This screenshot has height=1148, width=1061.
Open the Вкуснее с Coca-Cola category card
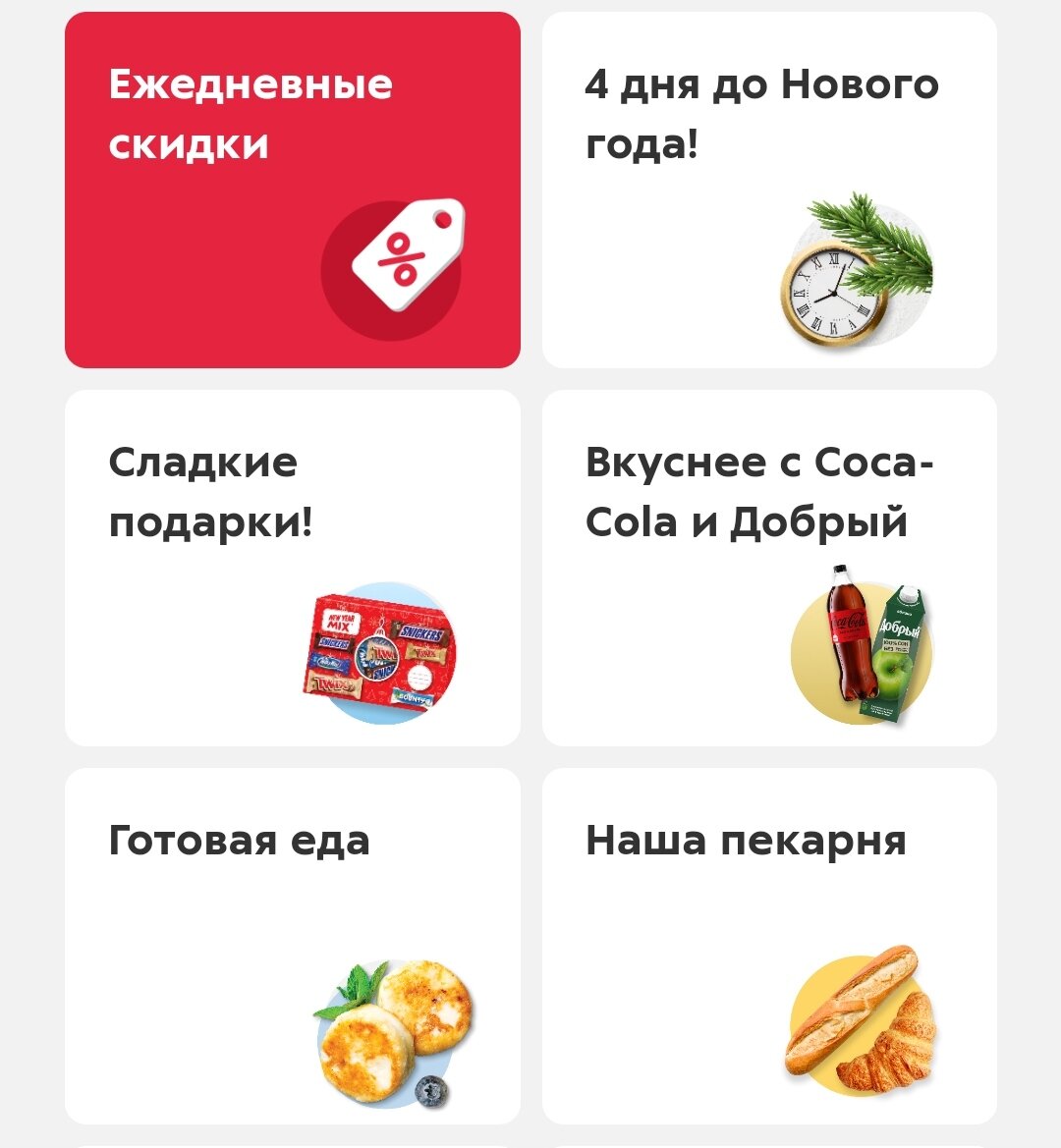(769, 565)
